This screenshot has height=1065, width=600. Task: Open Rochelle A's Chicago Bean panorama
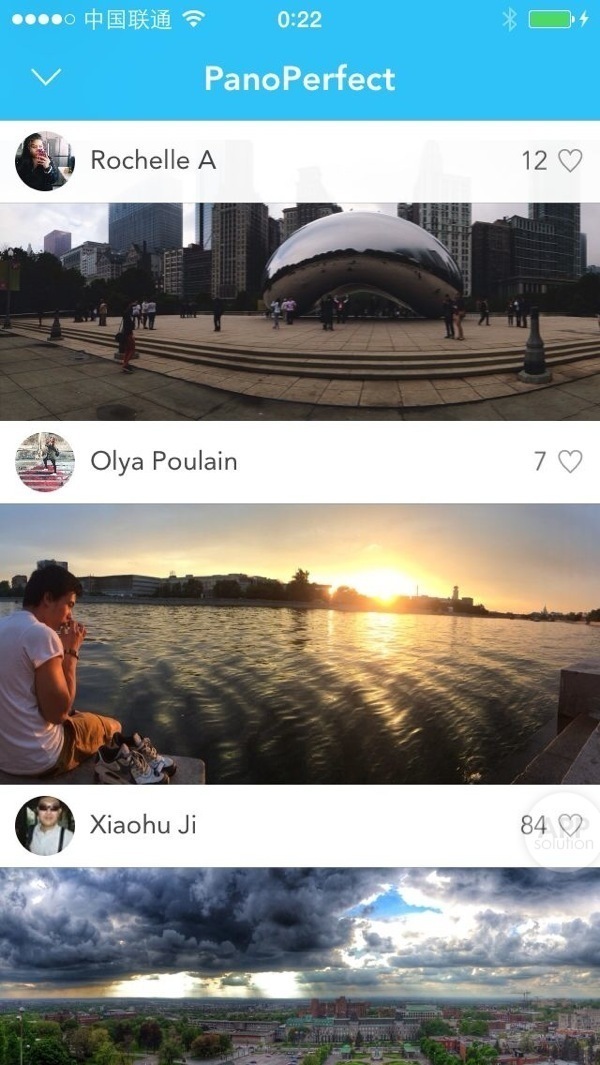click(300, 311)
